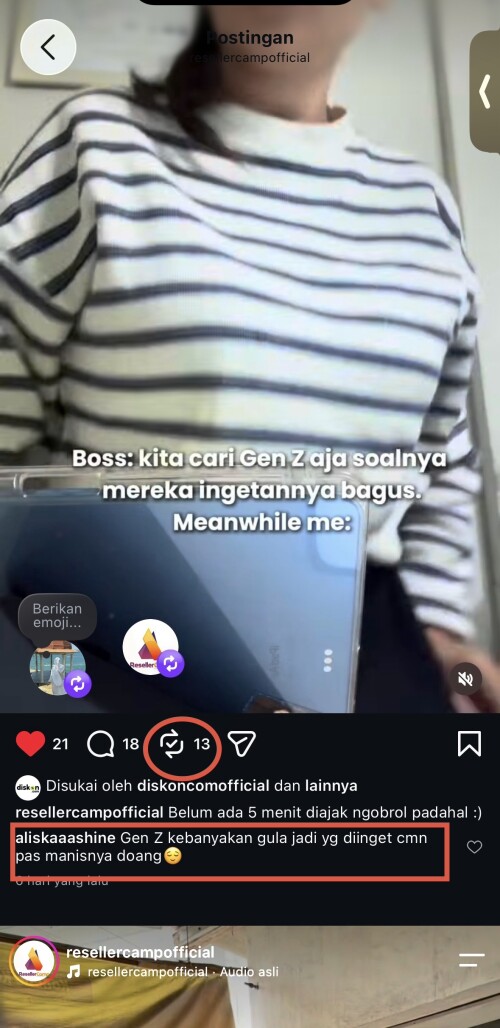
Task: Like the comment by aliskaaashine
Action: click(474, 847)
